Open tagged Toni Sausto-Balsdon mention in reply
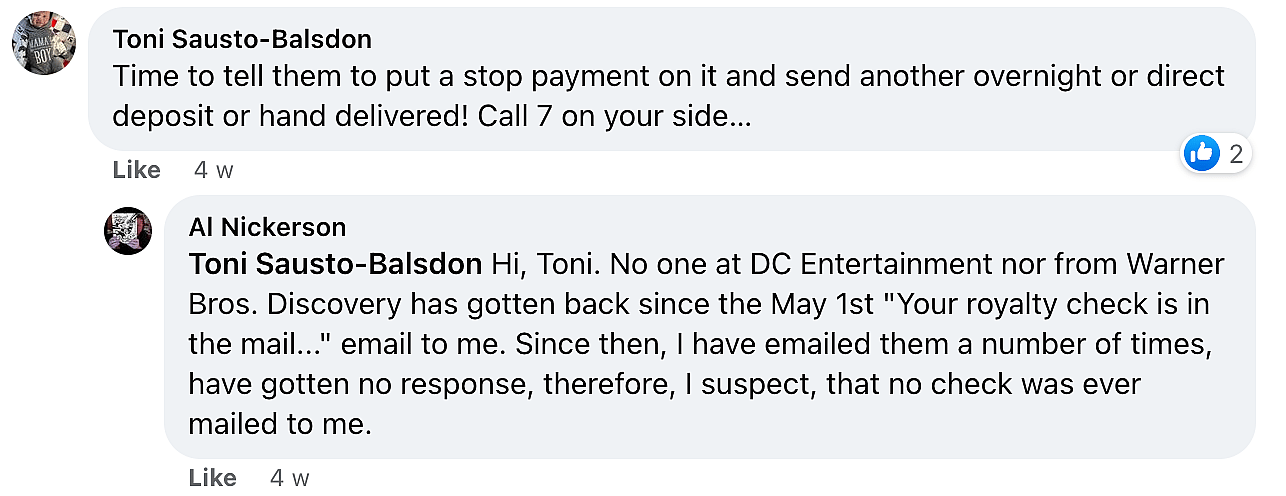 (x=336, y=264)
